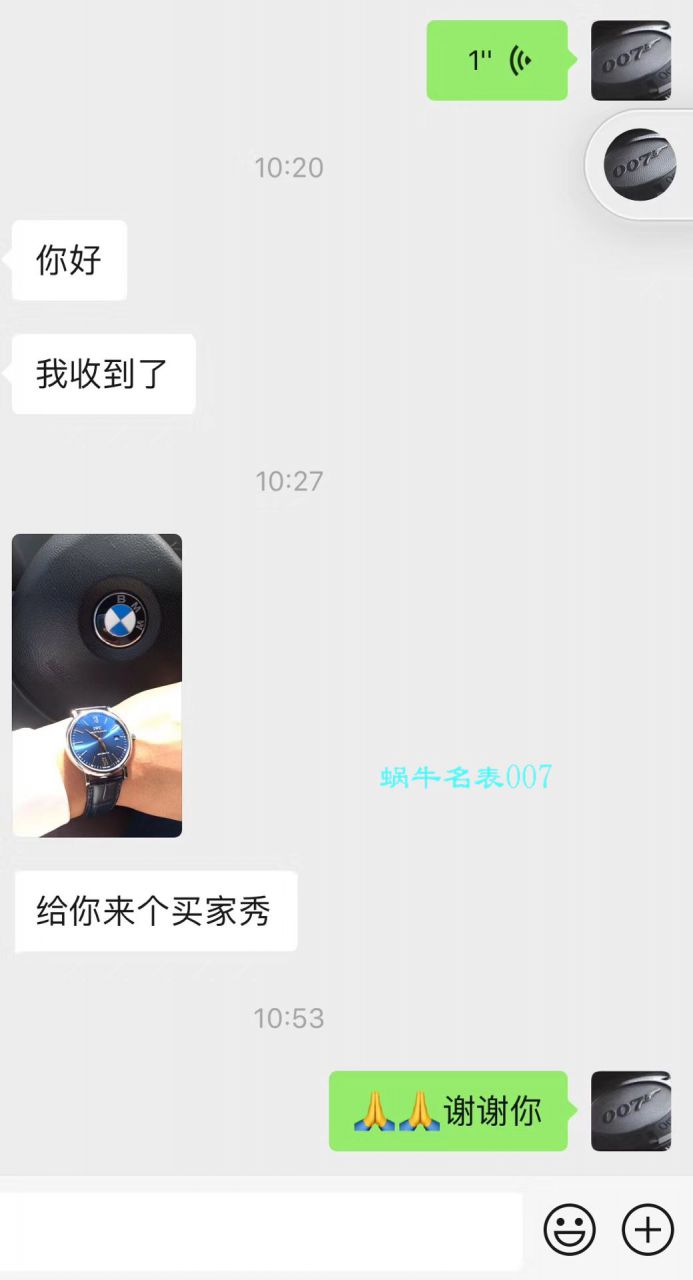Open sender avatar beside the 谢谢你 message
This screenshot has width=693, height=1280.
pos(631,1111)
